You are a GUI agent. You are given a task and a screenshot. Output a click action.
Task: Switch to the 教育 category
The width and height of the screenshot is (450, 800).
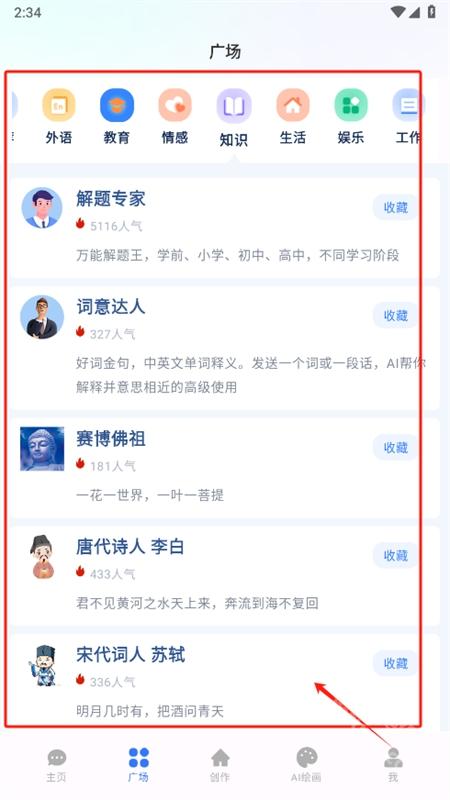tap(117, 117)
